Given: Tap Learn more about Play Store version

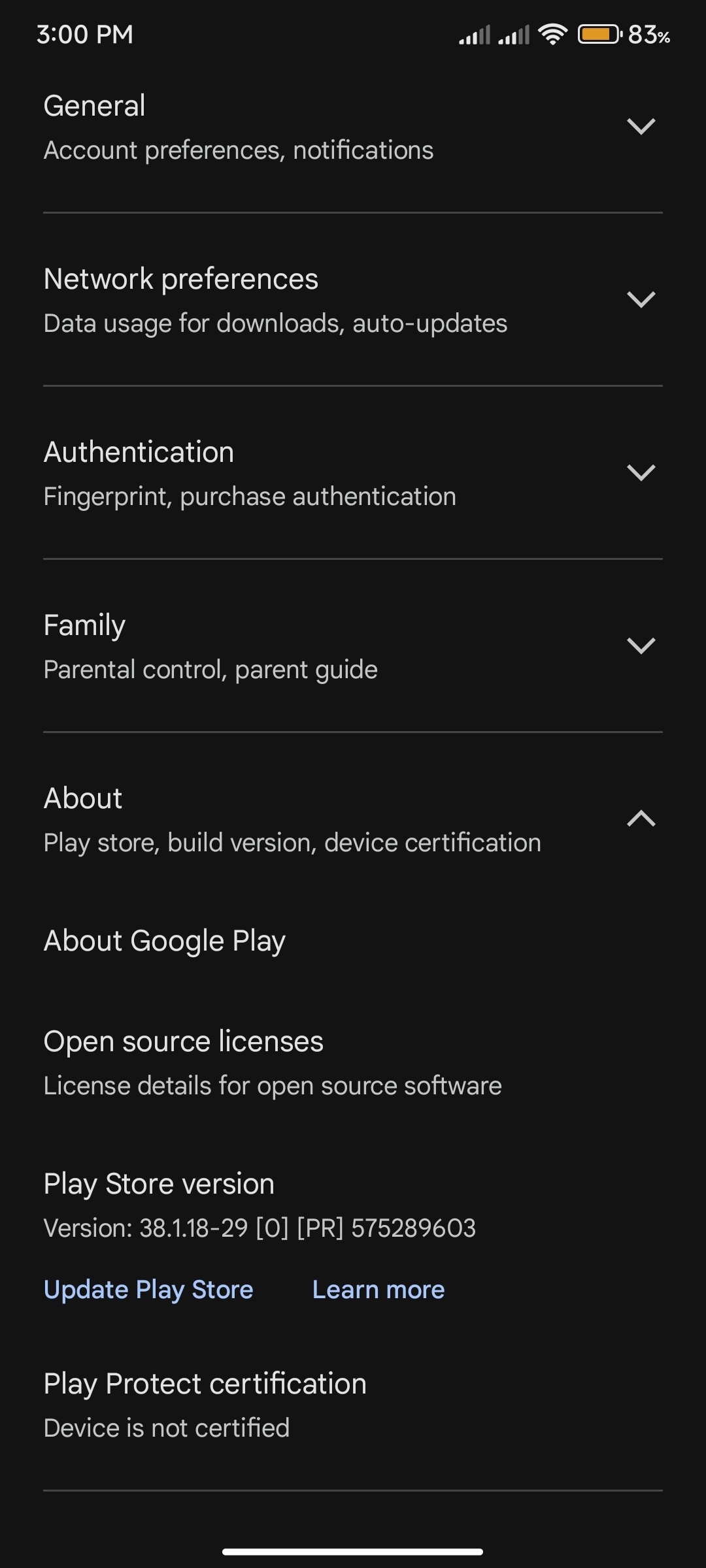Looking at the screenshot, I should click(x=378, y=1290).
